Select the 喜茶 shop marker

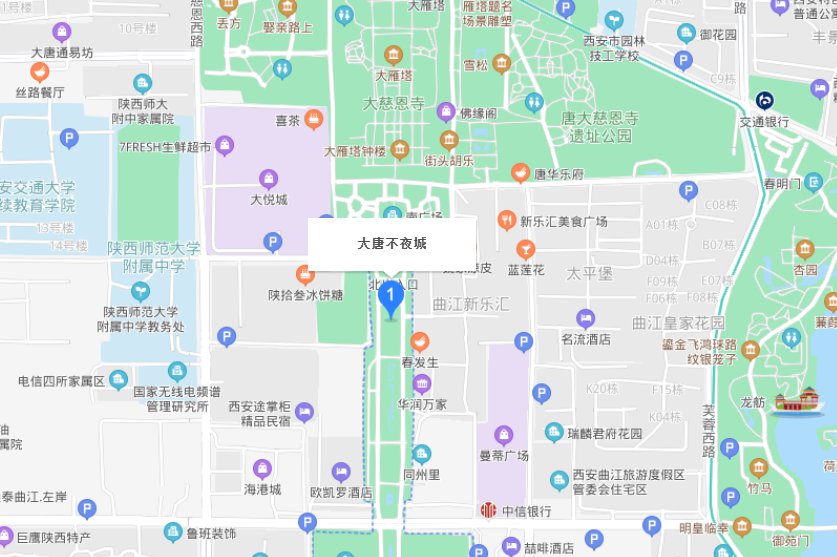click(314, 120)
